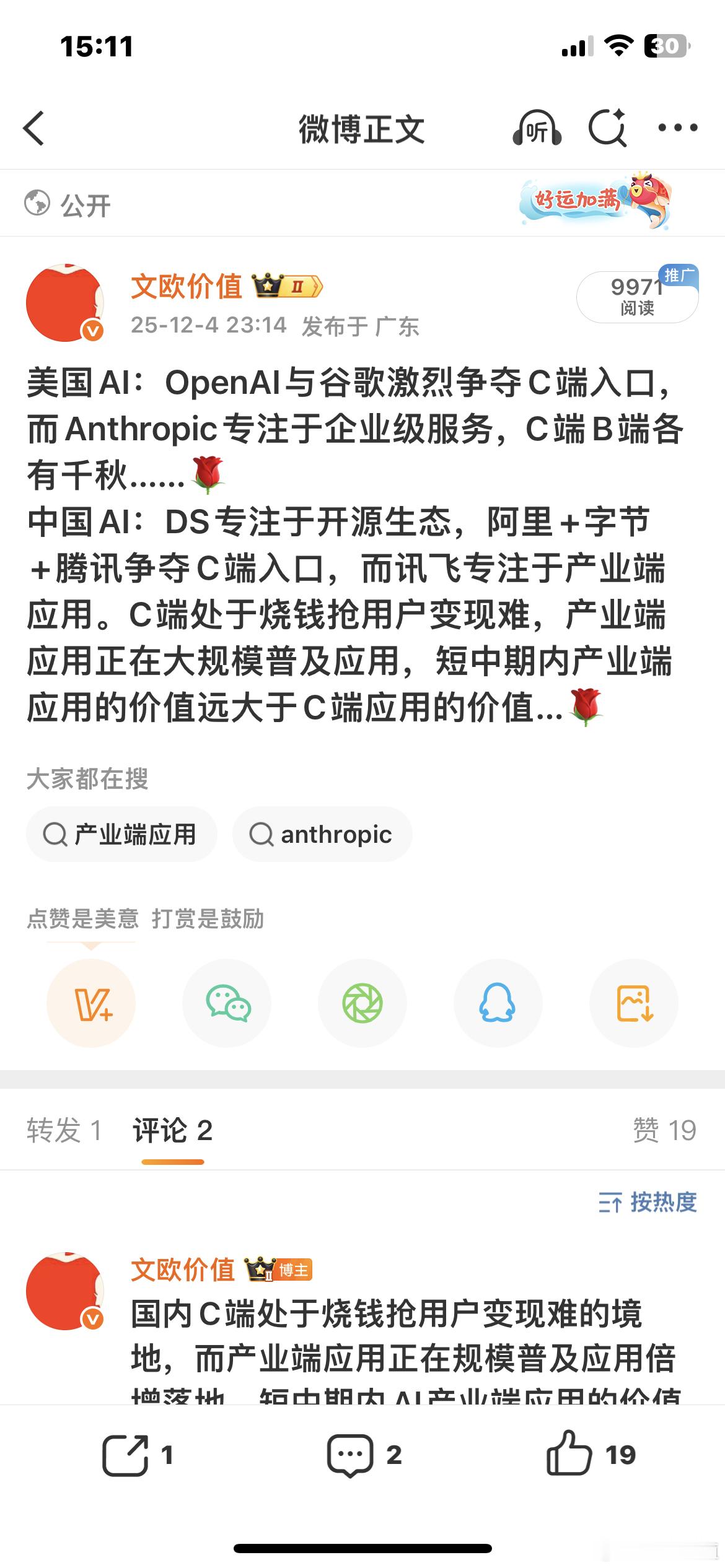Share the post to WeChat
This screenshot has height=1568, width=725.
click(x=227, y=1003)
